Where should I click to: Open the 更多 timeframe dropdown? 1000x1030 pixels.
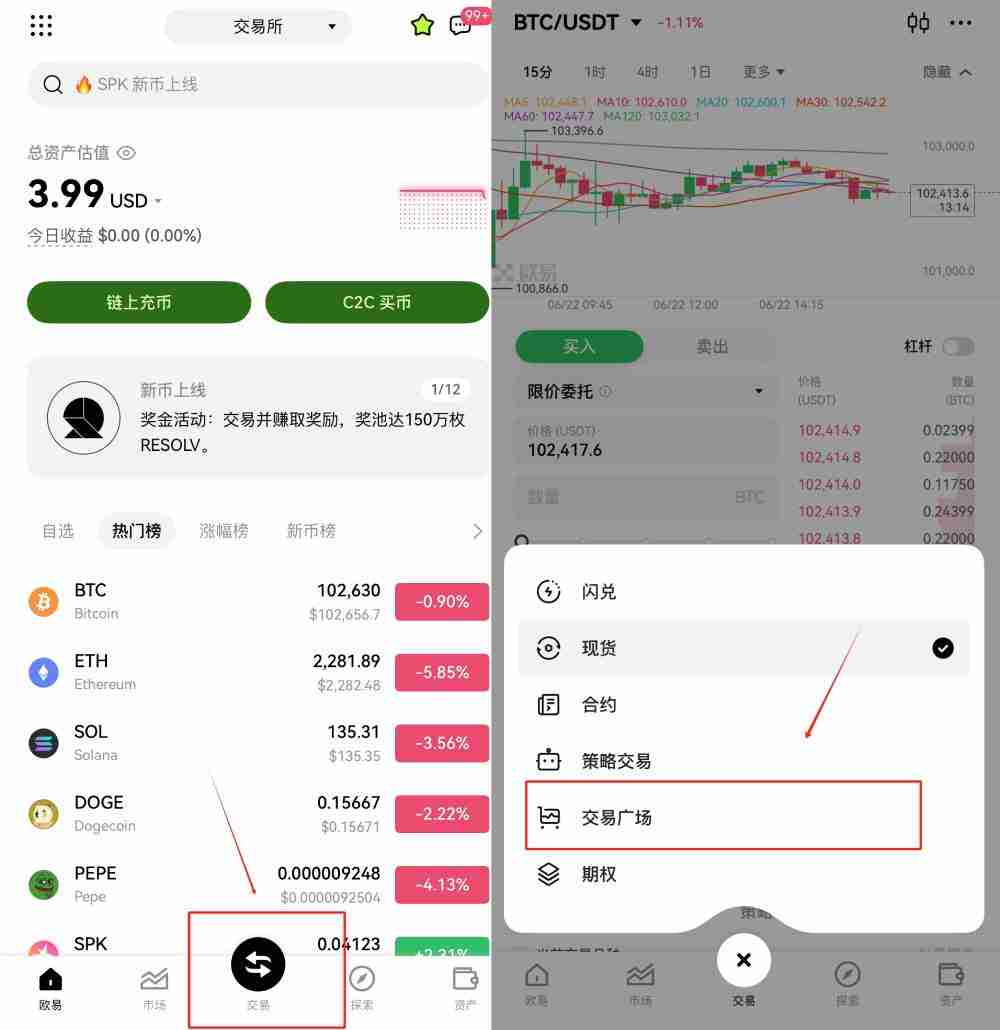764,71
